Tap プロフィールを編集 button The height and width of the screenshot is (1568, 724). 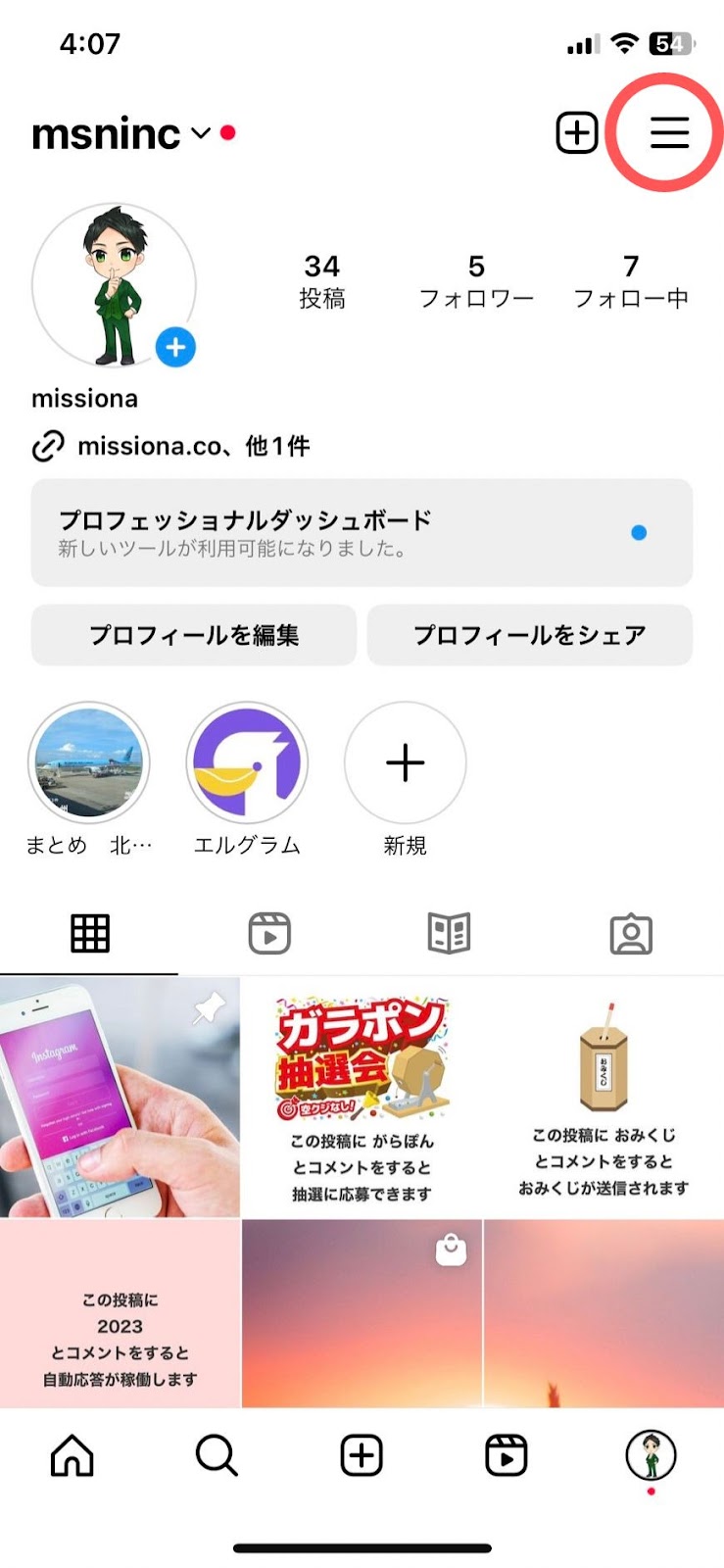coord(194,635)
